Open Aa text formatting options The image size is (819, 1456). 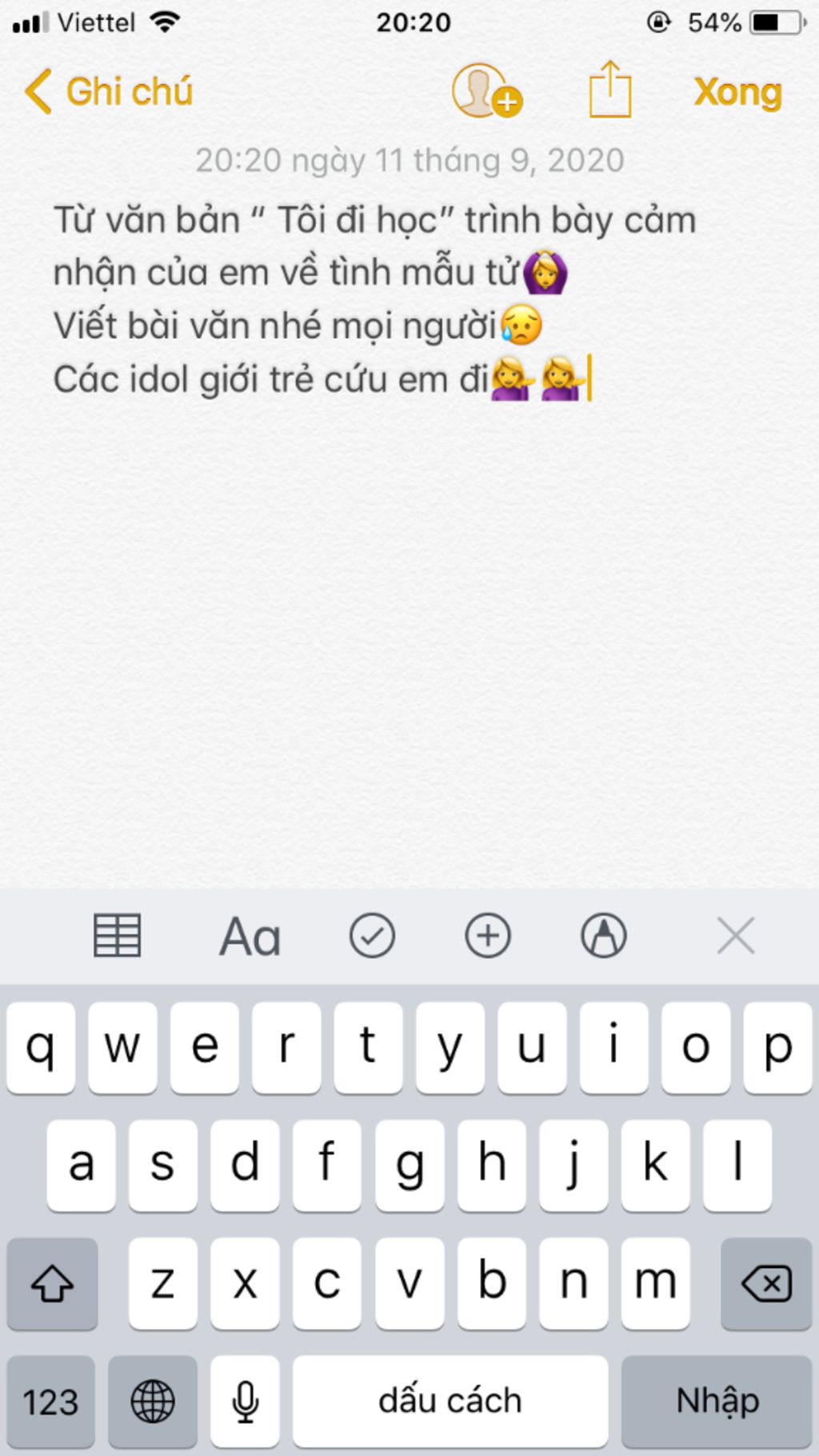click(x=250, y=936)
